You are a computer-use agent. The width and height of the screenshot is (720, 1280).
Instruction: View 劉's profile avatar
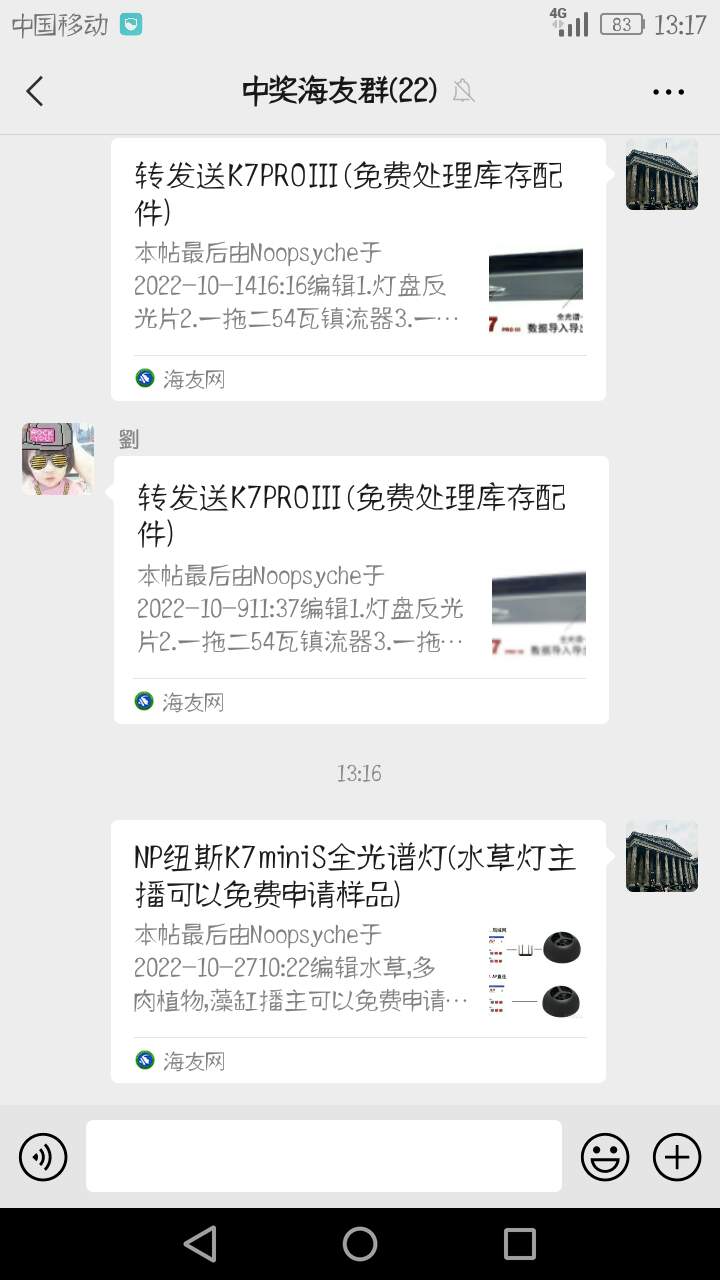[x=58, y=459]
